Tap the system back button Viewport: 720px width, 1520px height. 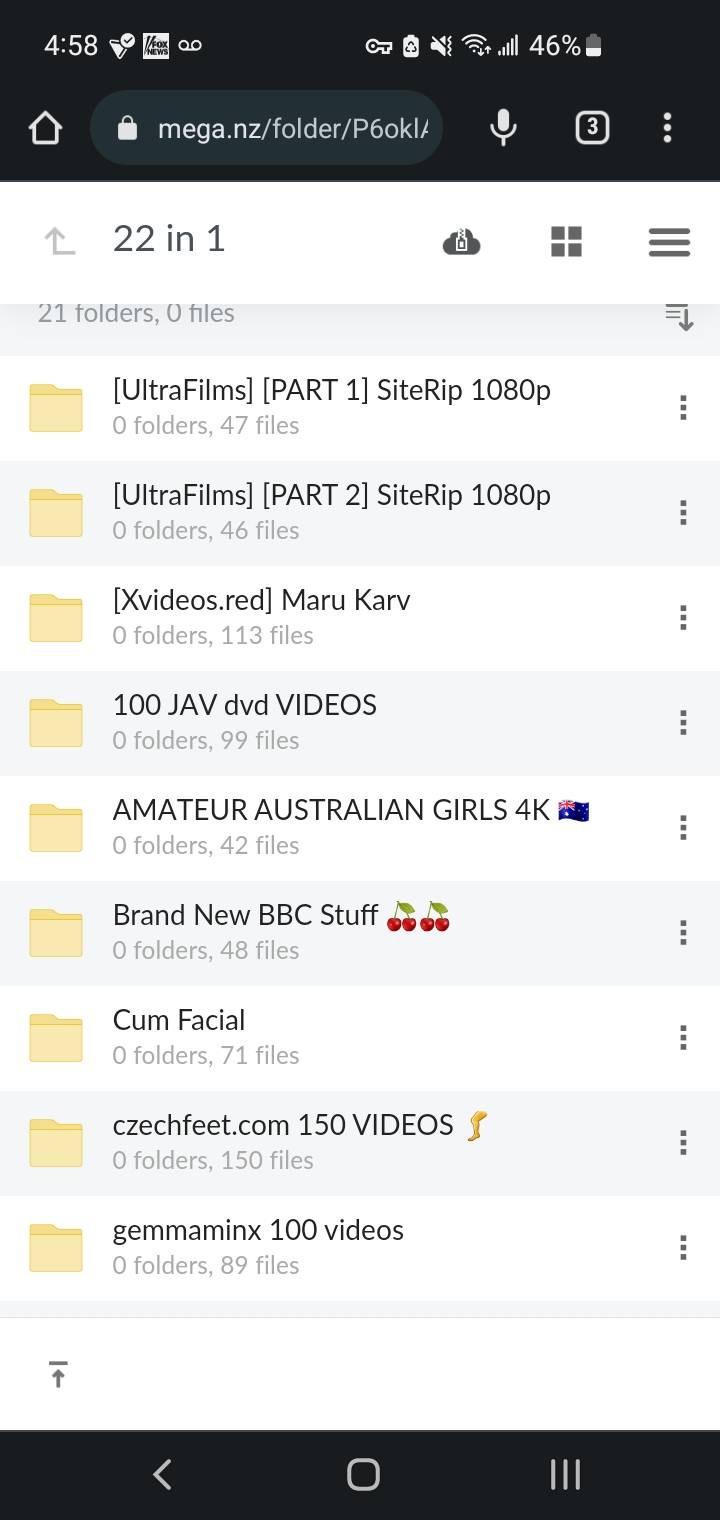point(162,1474)
